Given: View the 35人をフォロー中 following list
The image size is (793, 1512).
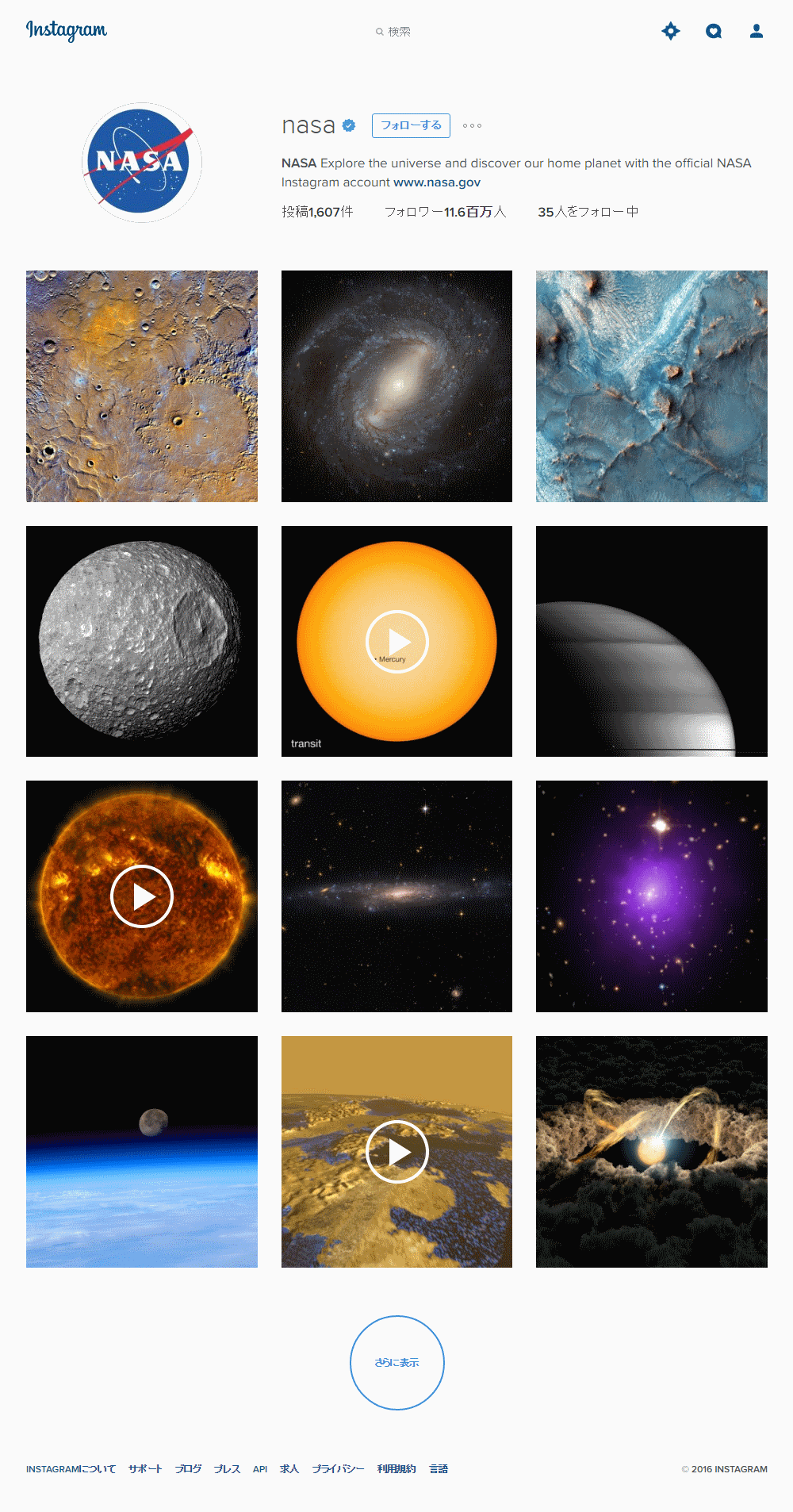Looking at the screenshot, I should tap(588, 212).
